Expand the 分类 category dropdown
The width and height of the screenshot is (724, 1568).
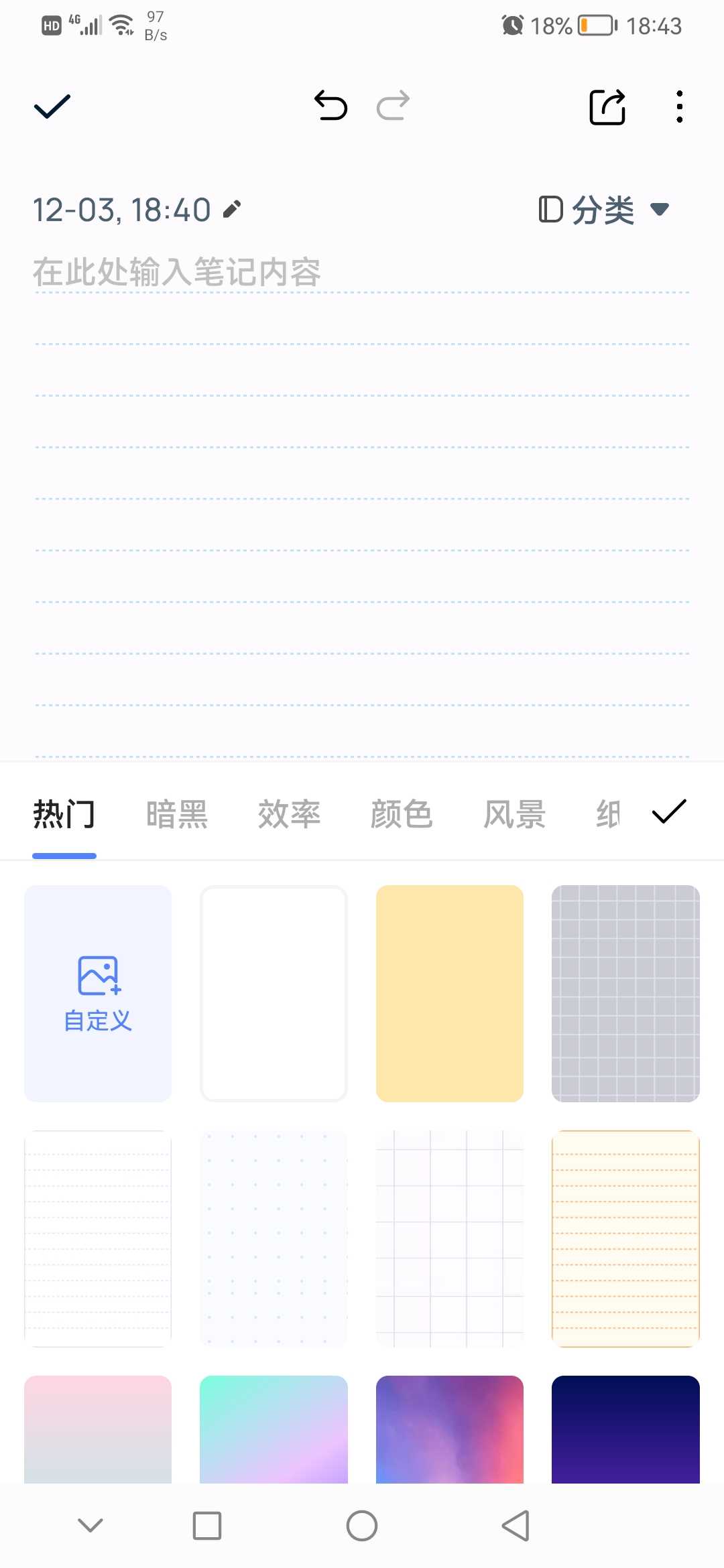coord(605,210)
